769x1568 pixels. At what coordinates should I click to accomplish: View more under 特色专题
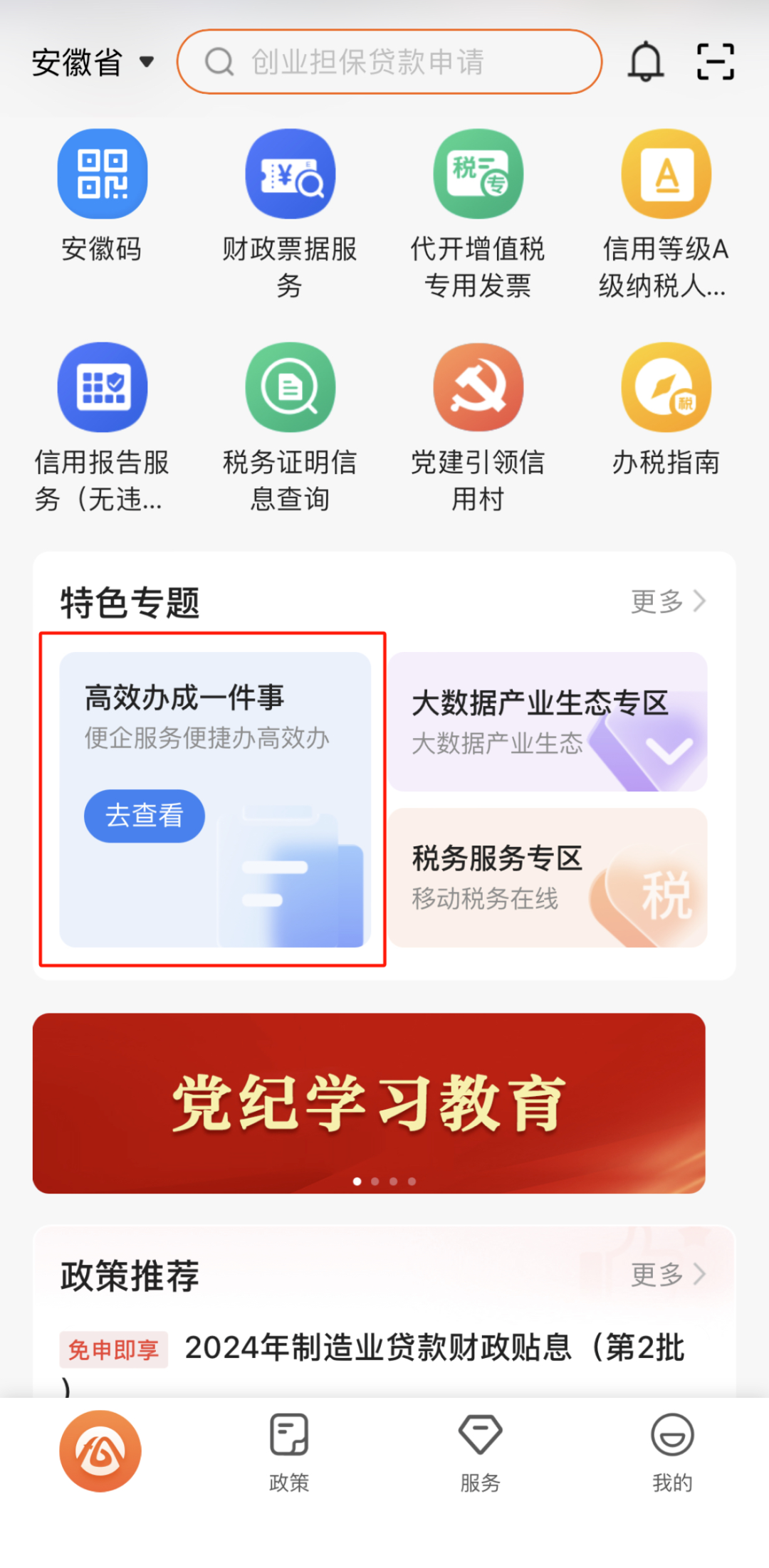(668, 601)
